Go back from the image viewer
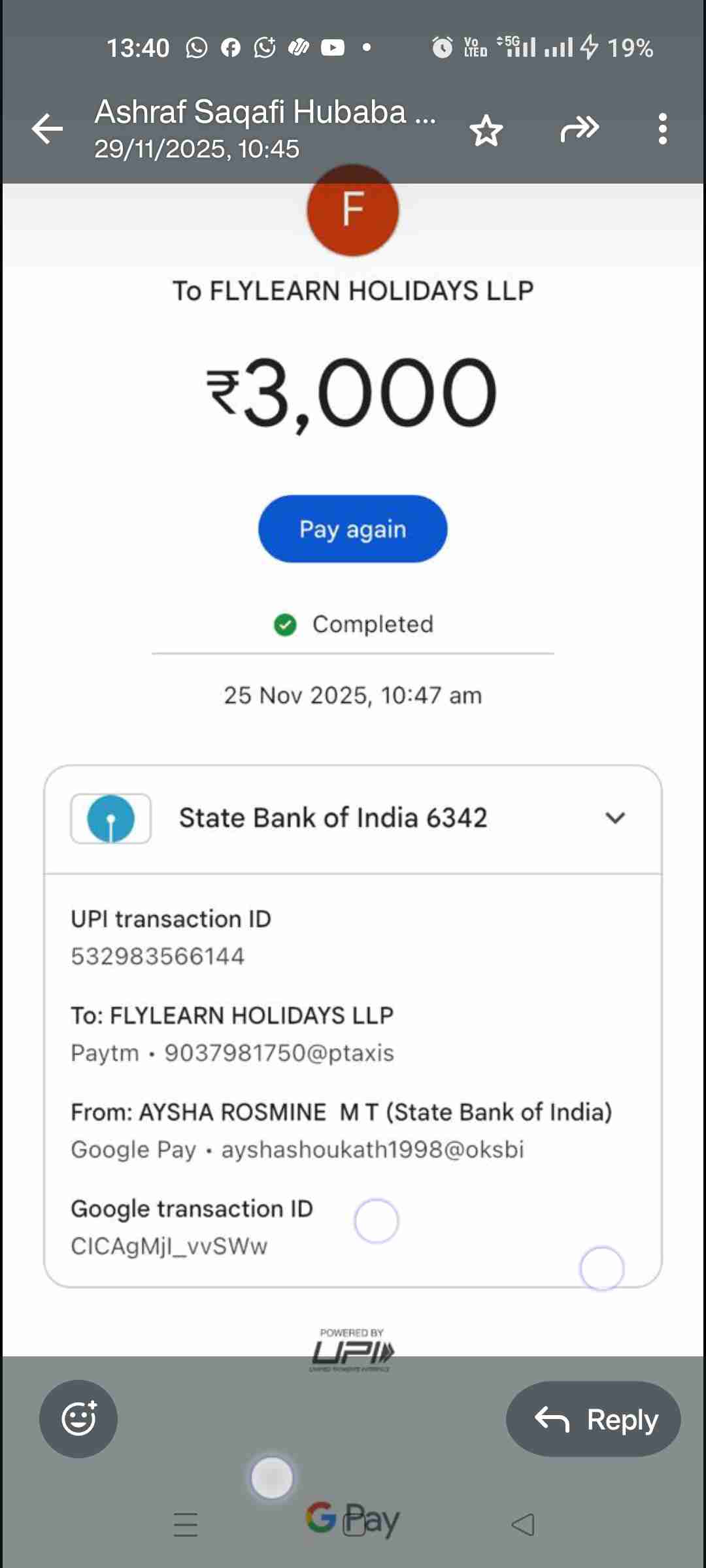 pos(47,129)
